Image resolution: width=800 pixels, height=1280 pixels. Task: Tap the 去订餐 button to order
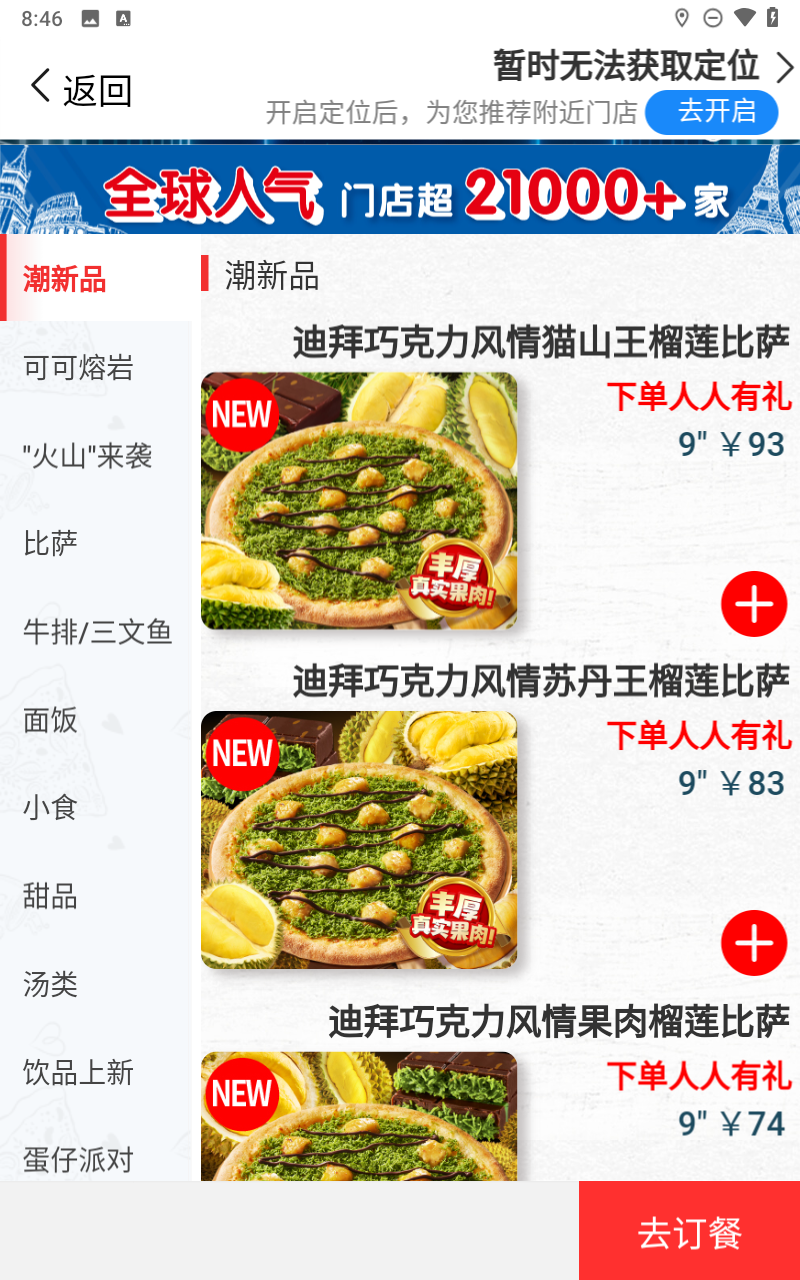point(688,1232)
